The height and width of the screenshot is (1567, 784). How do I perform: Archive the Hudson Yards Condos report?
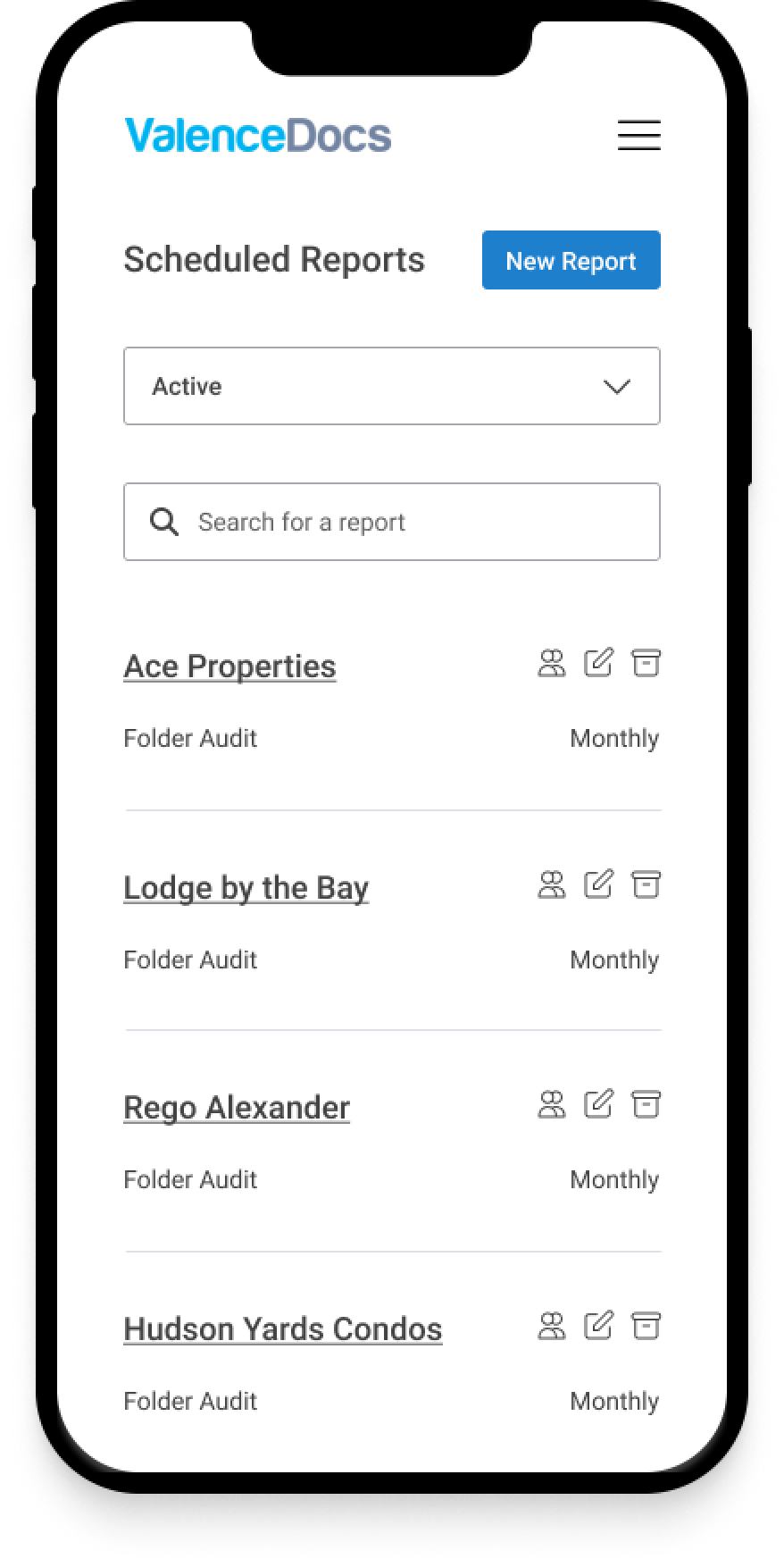(x=646, y=1326)
